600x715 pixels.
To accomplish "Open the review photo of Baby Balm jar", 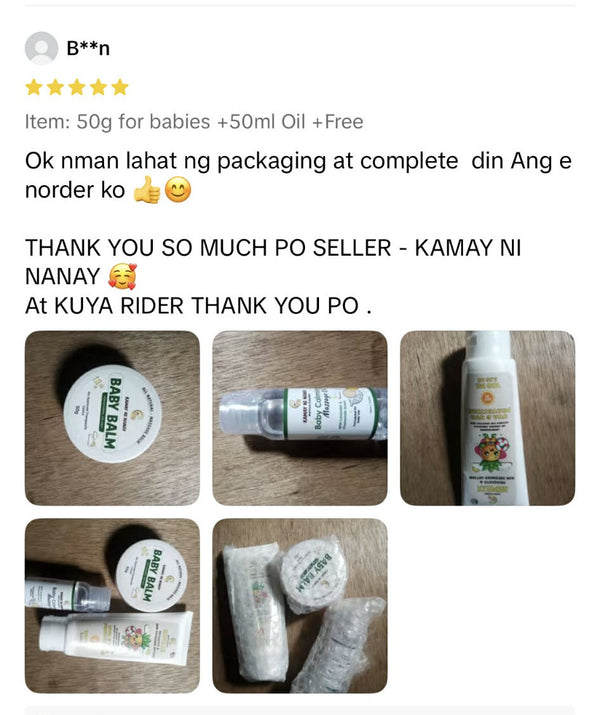I will (112, 418).
